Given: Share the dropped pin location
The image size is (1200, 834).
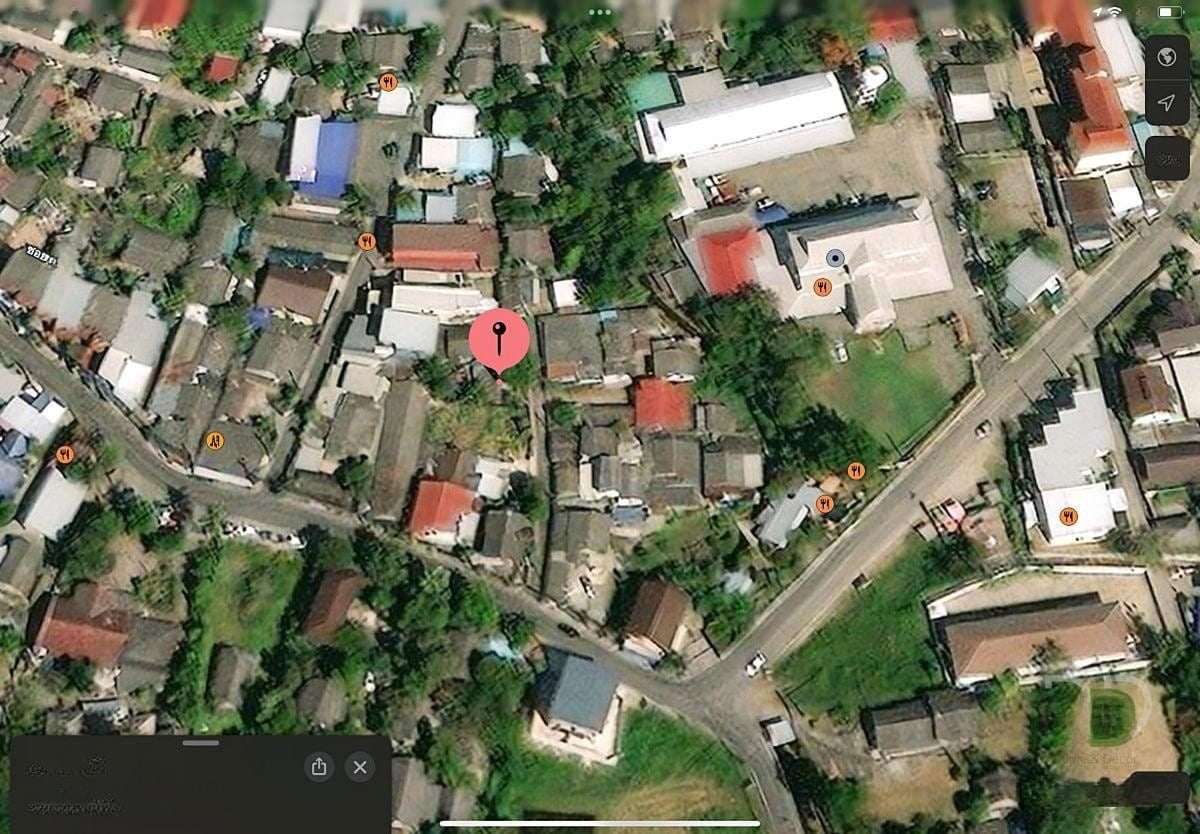Looking at the screenshot, I should tap(319, 767).
